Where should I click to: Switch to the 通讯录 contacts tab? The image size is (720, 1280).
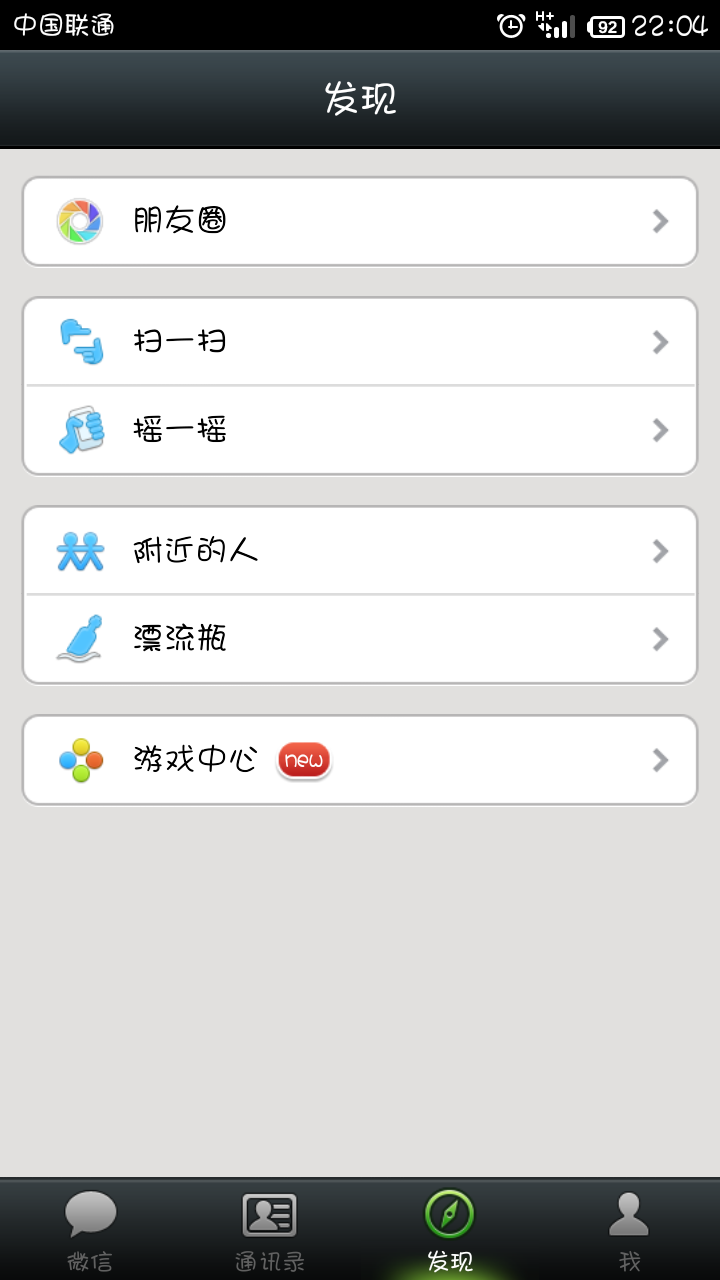click(x=270, y=1228)
